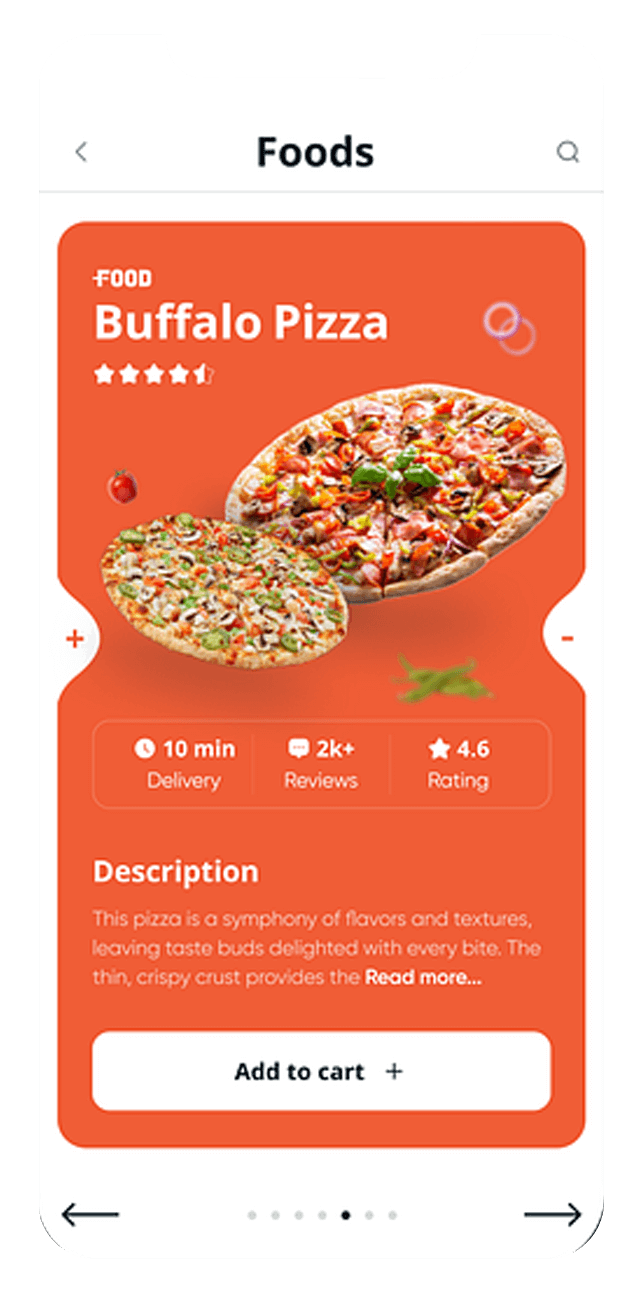The width and height of the screenshot is (640, 1304).
Task: Go to the previous food with the left arrow
Action: (x=90, y=1215)
